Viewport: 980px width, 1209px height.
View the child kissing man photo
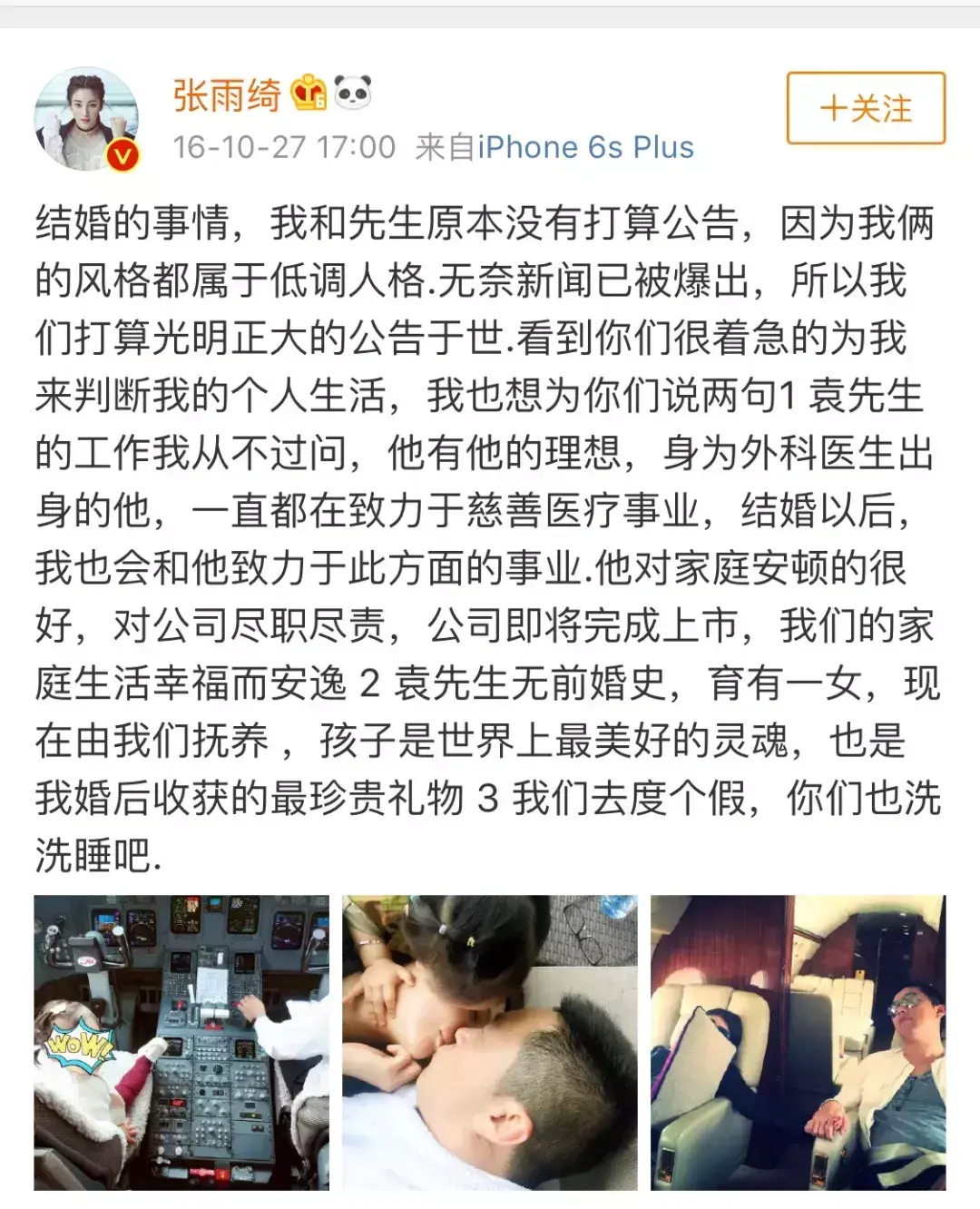(x=489, y=1042)
